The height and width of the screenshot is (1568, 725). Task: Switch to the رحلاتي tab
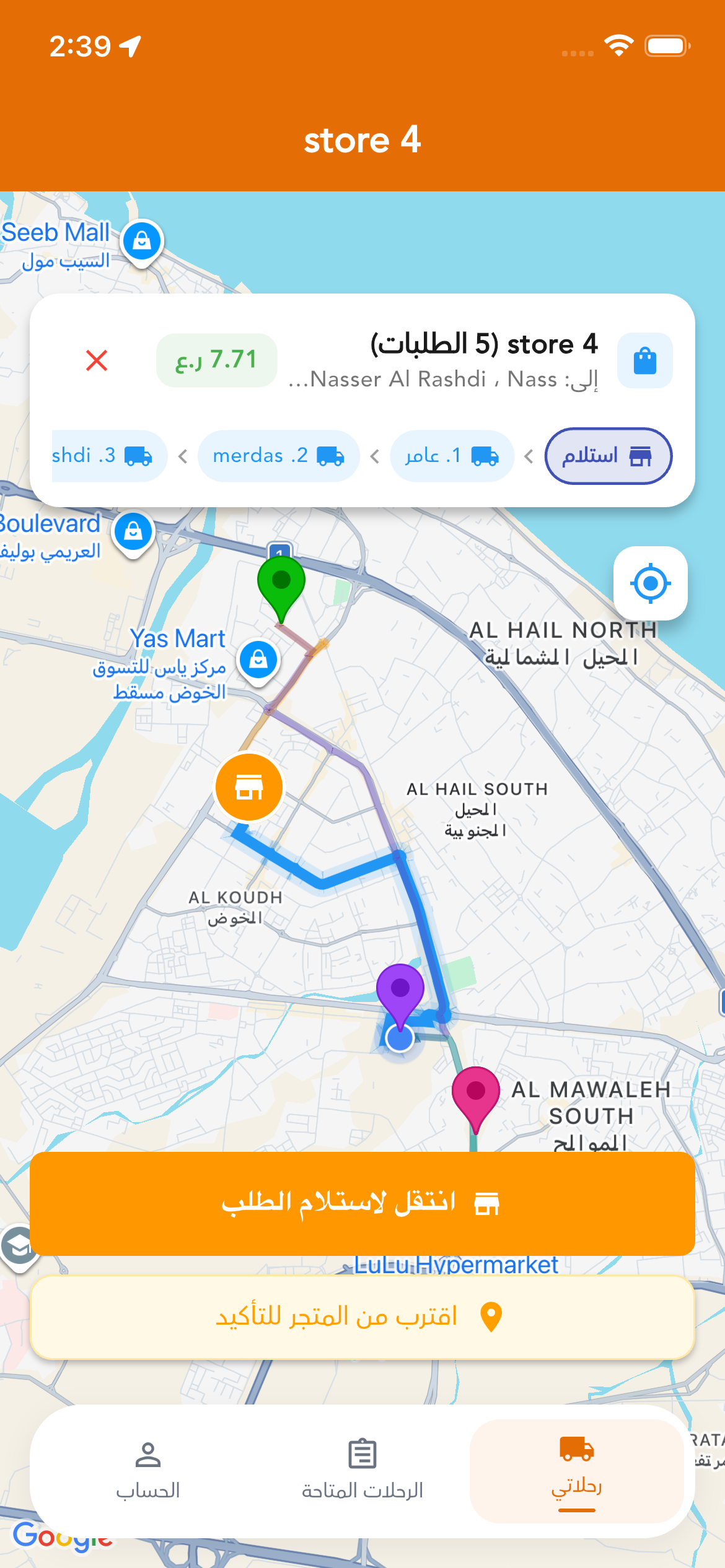[x=576, y=1470]
